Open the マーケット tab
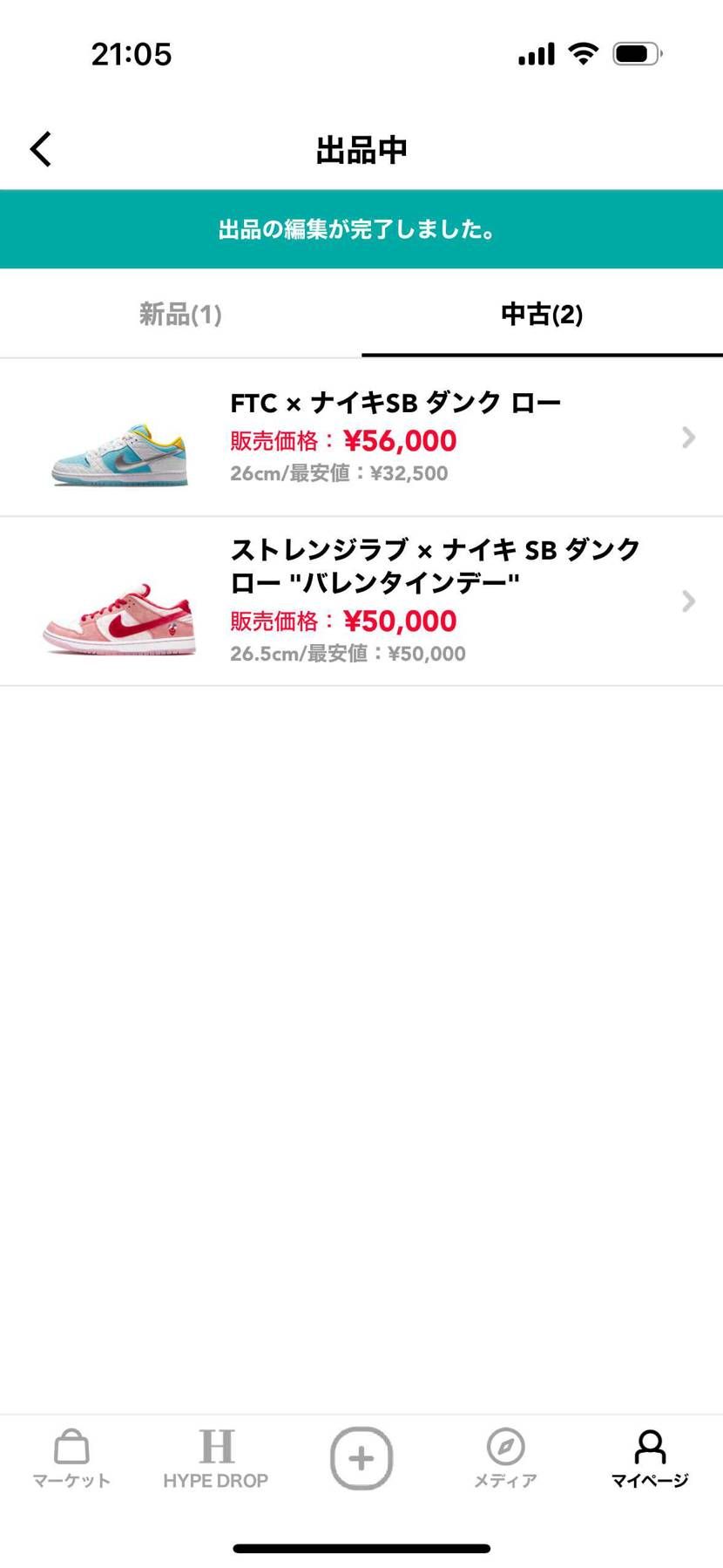 click(x=71, y=1458)
